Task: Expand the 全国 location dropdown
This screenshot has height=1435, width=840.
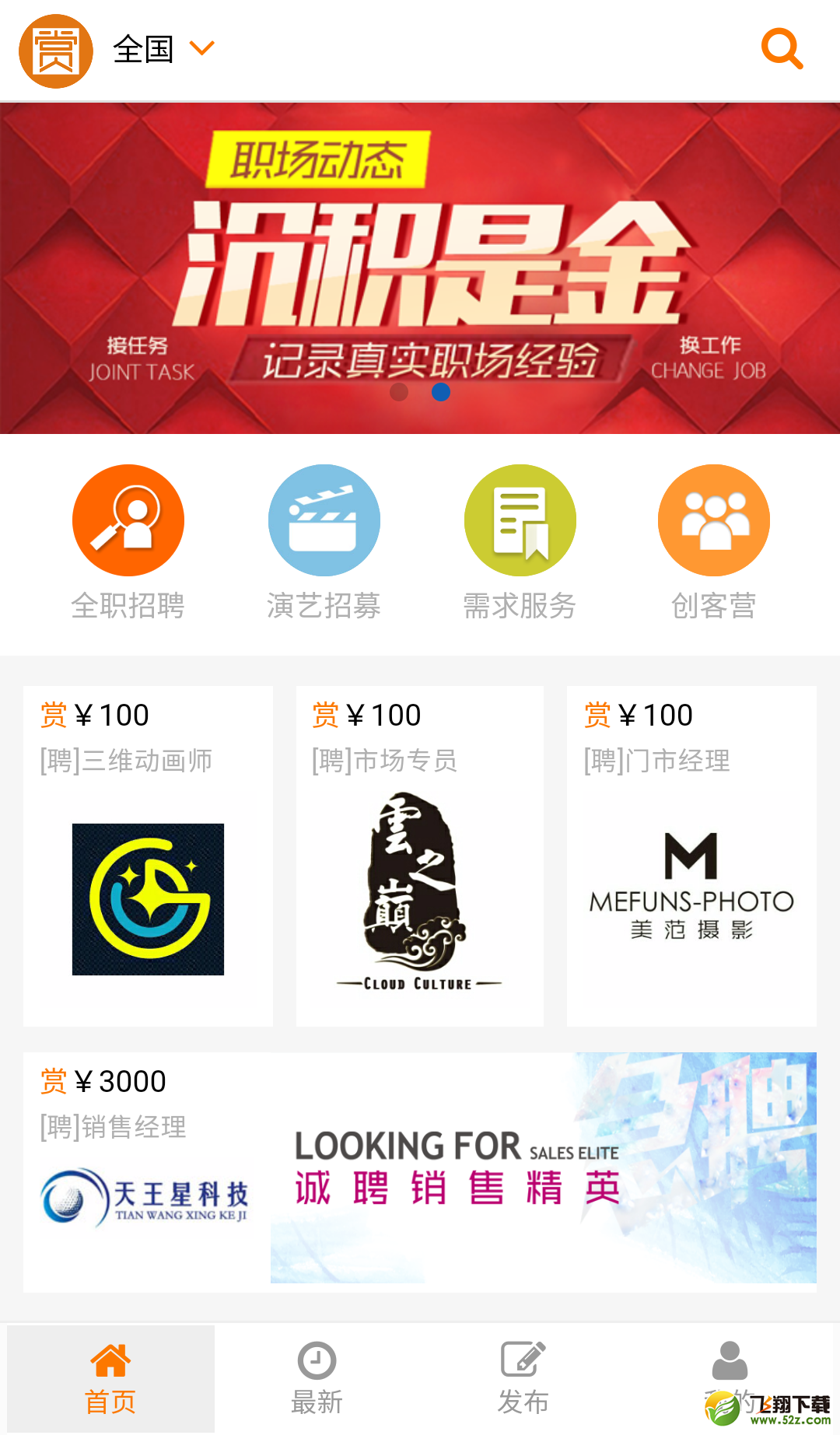Action: coord(163,49)
